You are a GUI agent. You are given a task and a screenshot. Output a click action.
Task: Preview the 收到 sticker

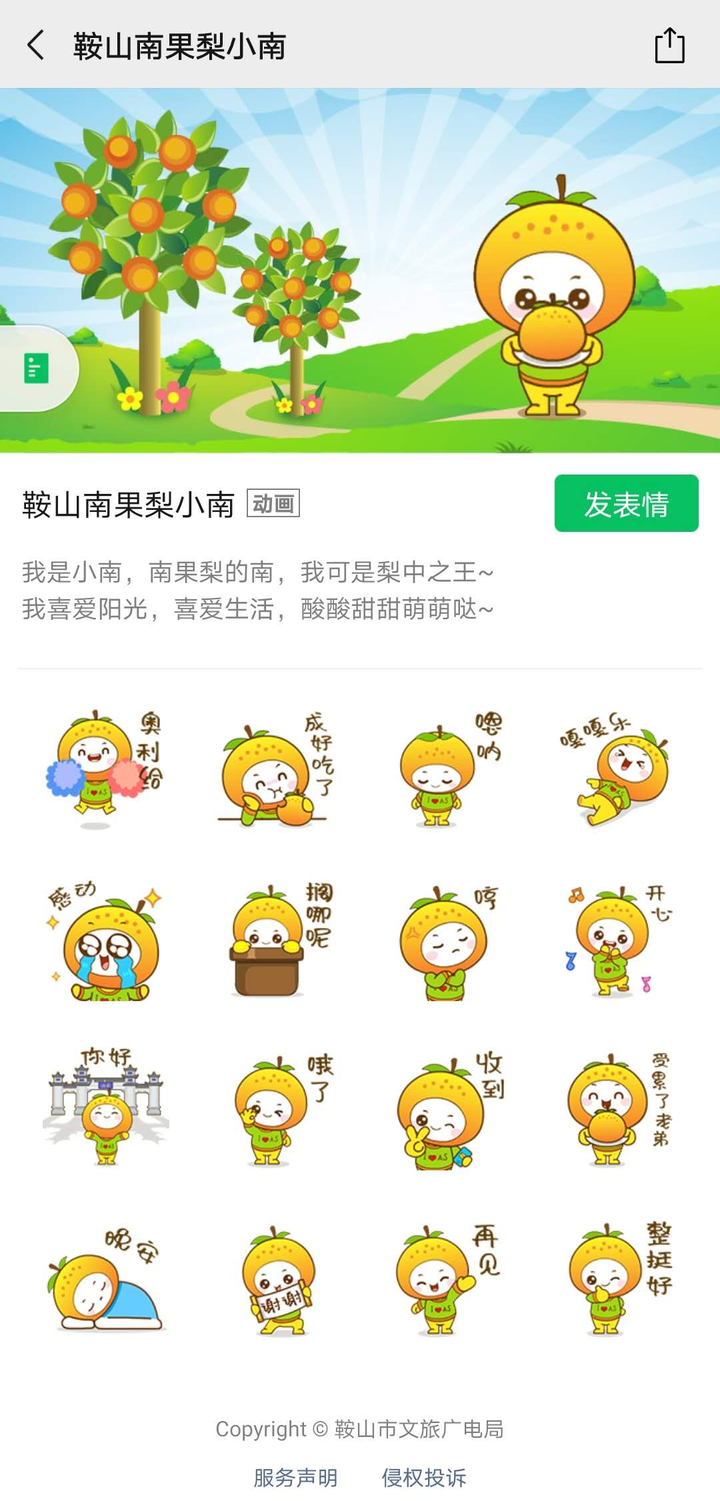click(x=446, y=1108)
